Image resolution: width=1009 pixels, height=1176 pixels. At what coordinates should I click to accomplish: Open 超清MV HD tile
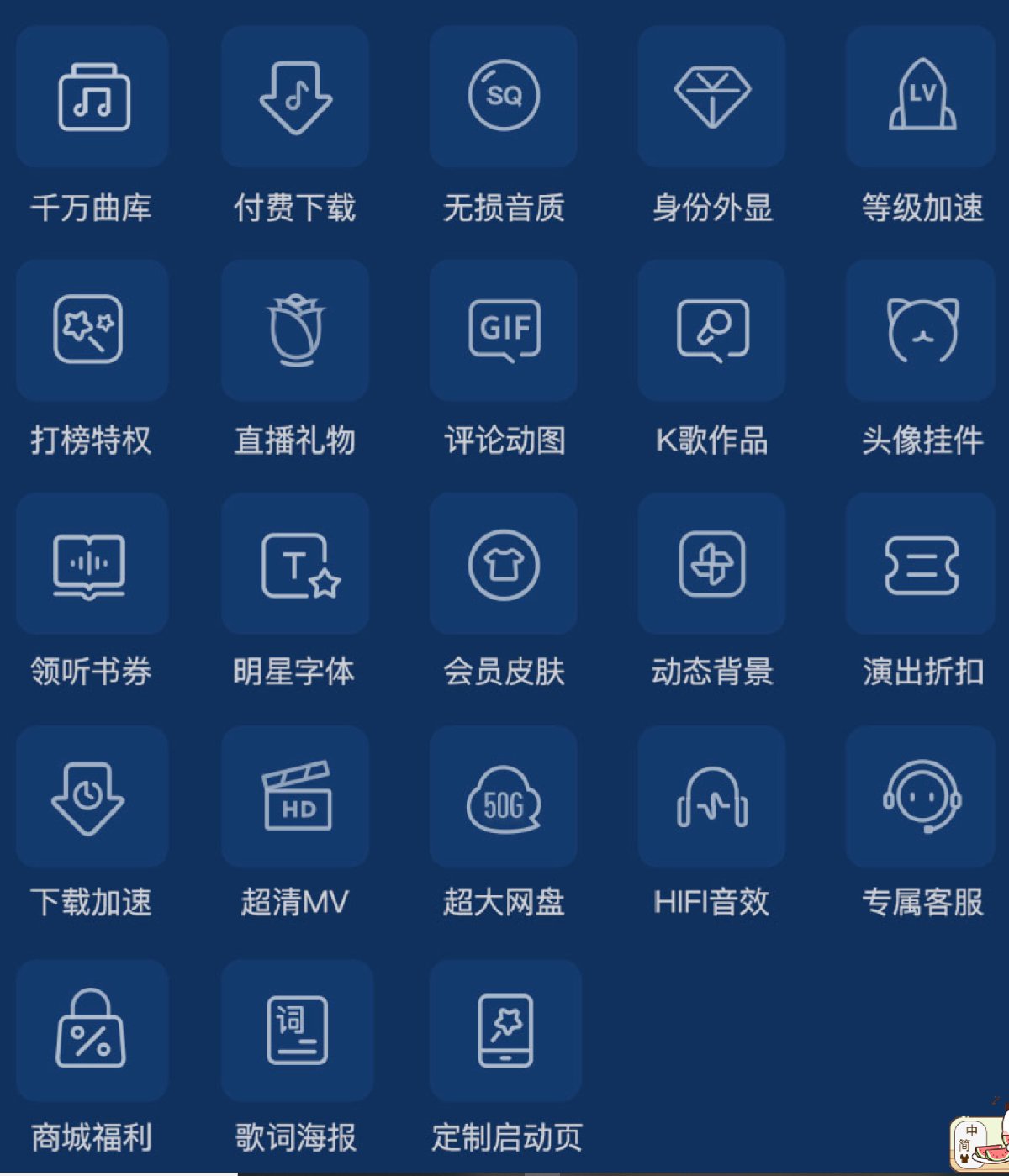tap(295, 797)
